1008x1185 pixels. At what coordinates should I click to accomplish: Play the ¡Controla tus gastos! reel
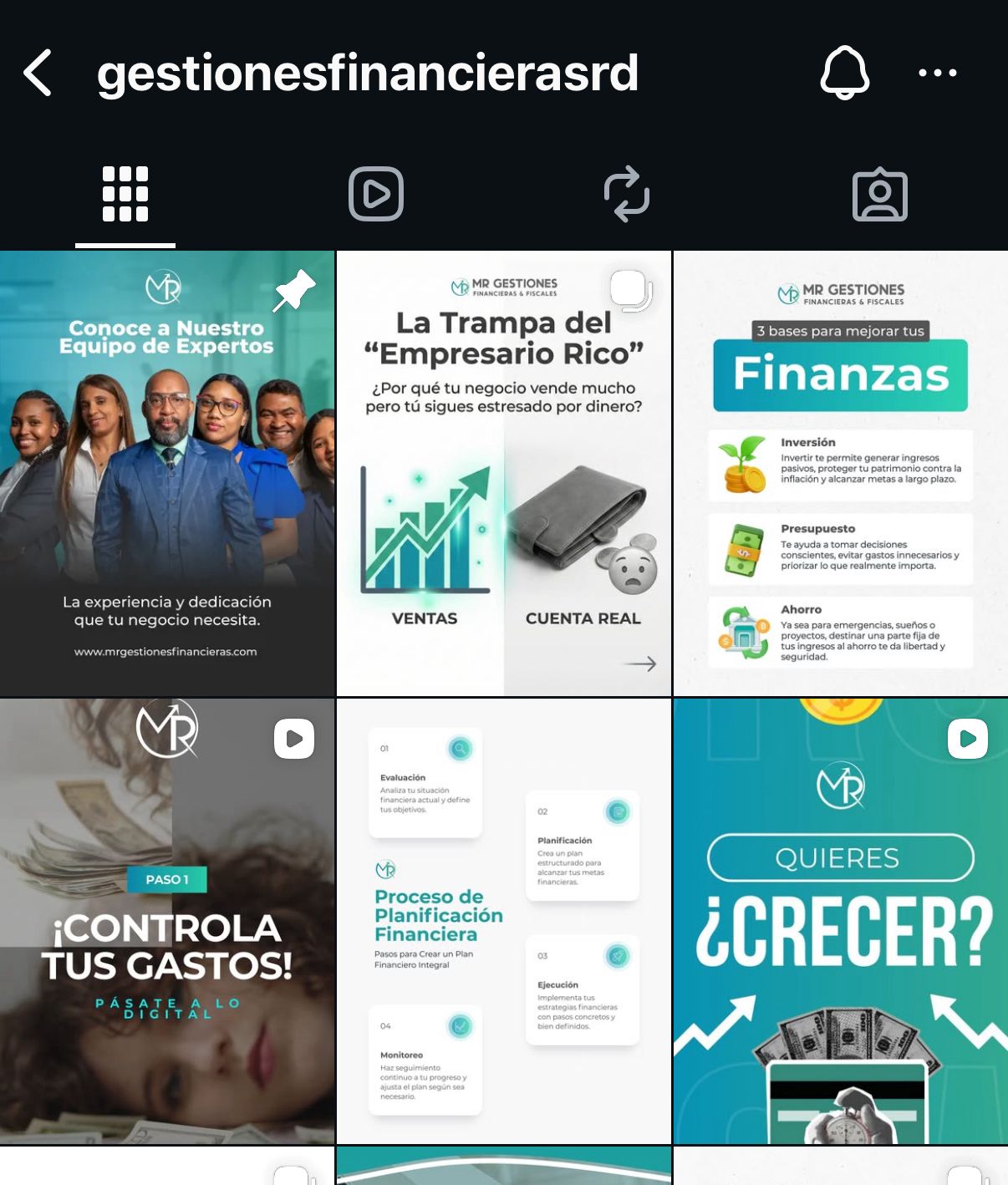click(x=167, y=921)
